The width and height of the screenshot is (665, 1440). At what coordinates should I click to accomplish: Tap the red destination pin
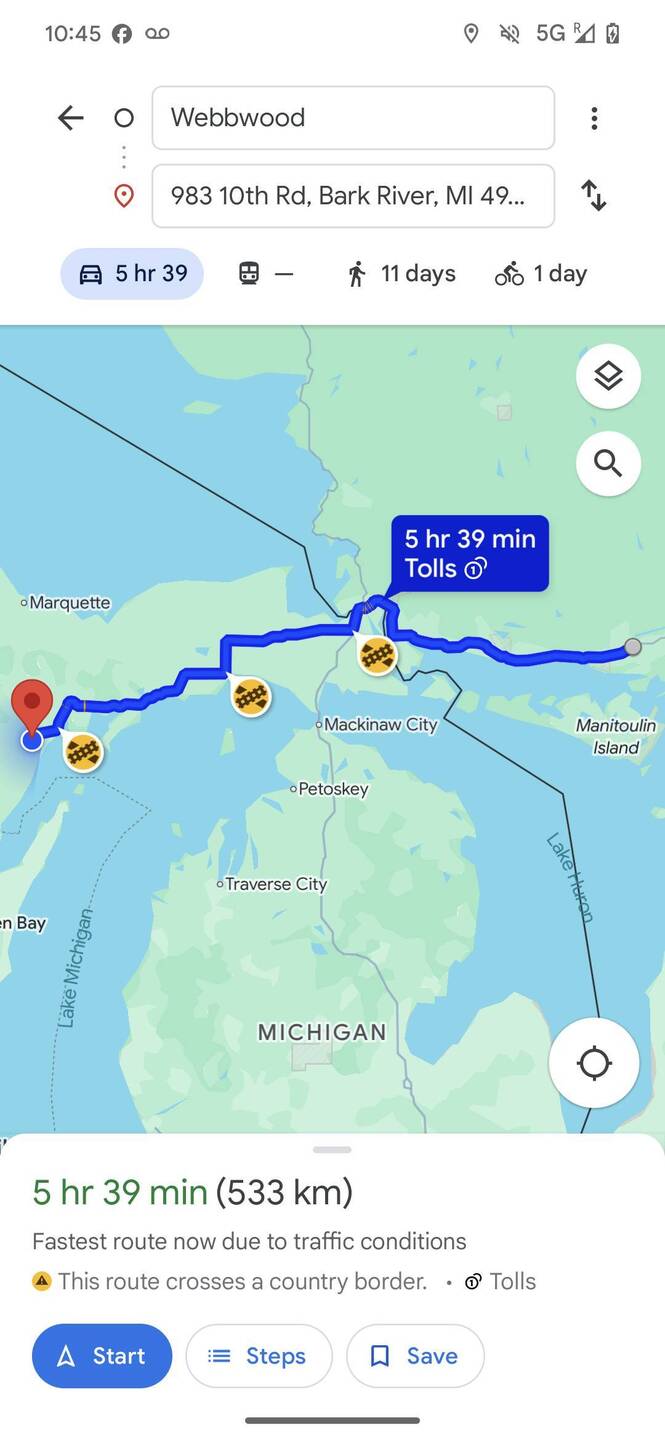point(32,705)
